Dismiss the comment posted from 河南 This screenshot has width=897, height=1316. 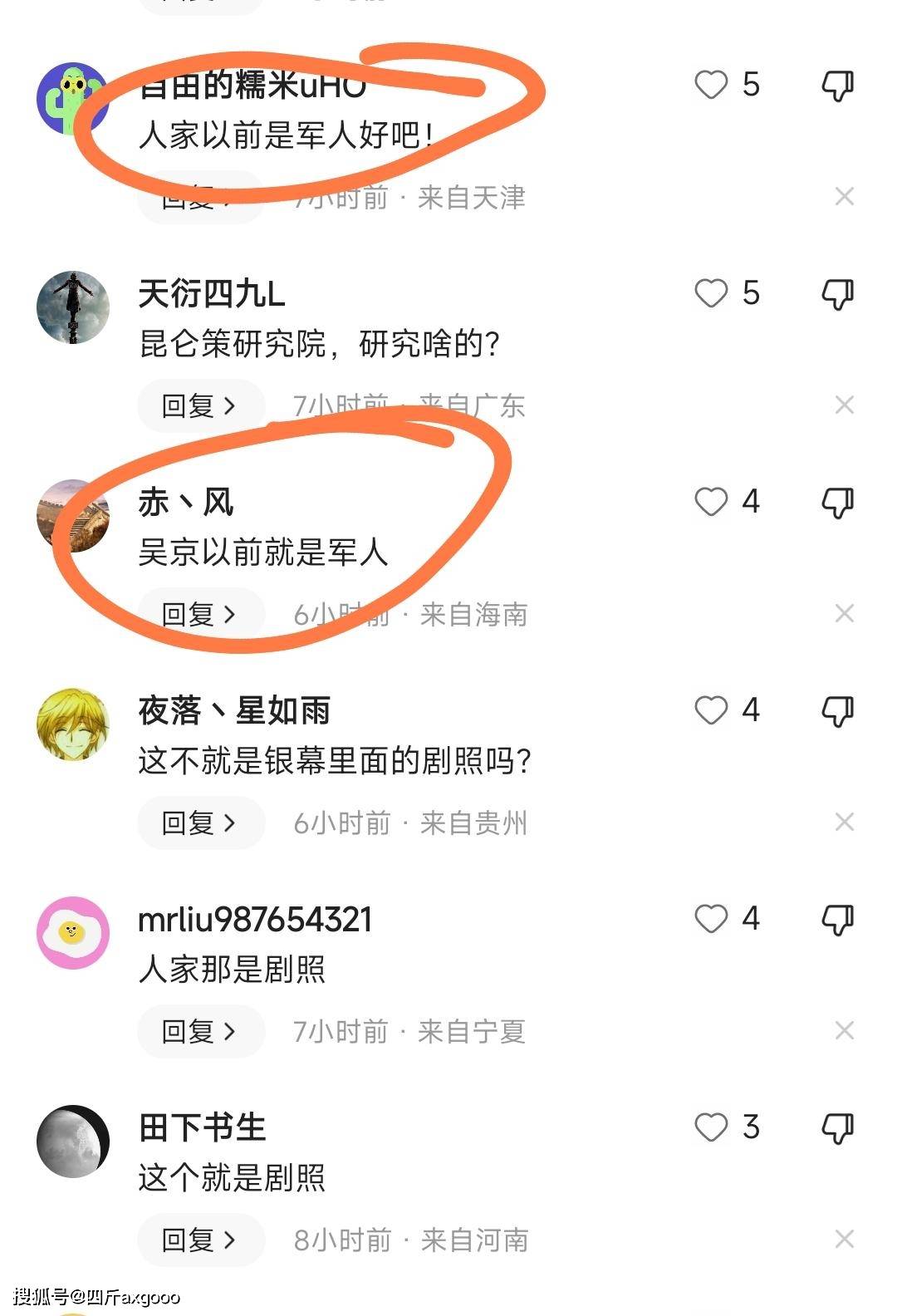coord(845,1240)
